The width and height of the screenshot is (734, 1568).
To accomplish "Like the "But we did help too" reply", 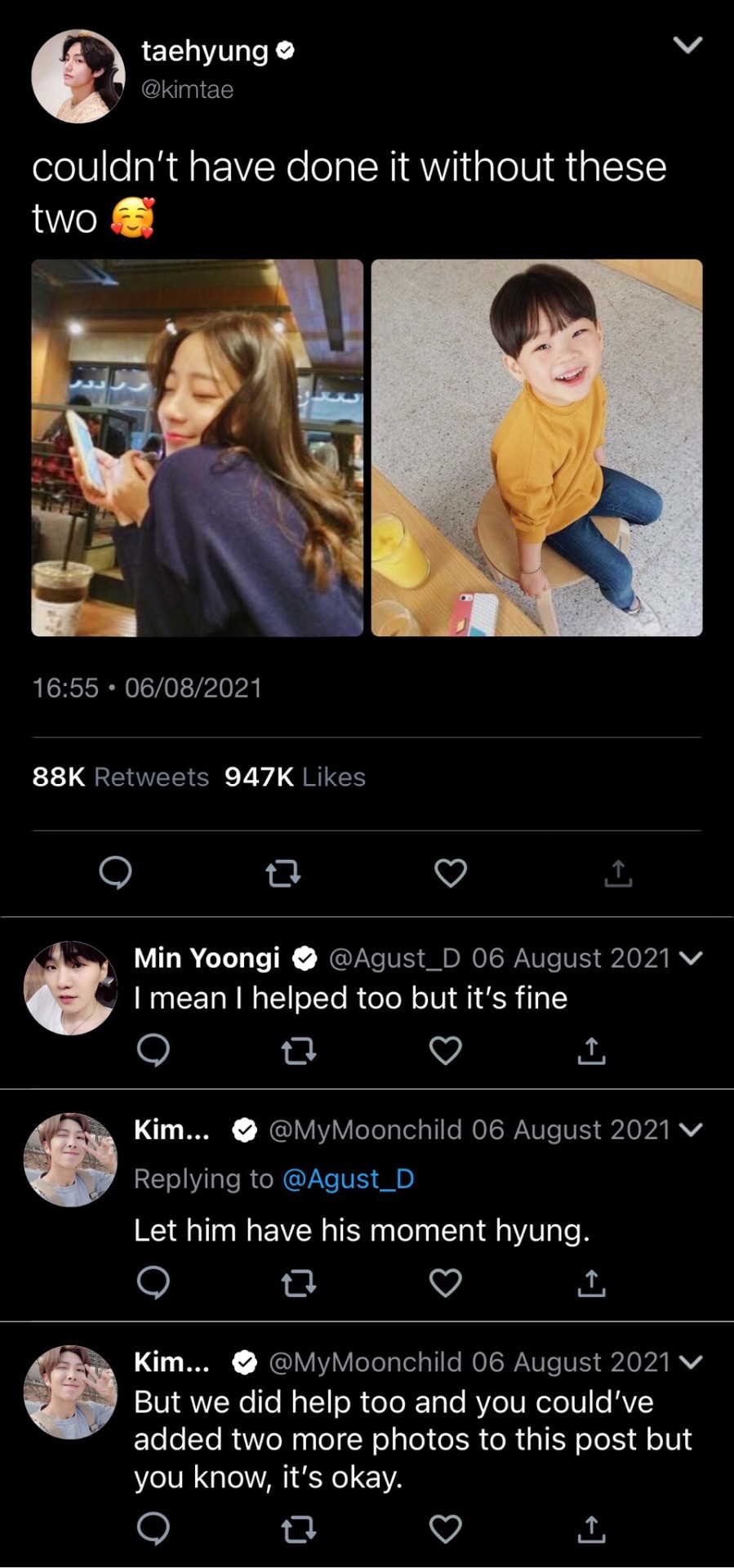I will [446, 1529].
